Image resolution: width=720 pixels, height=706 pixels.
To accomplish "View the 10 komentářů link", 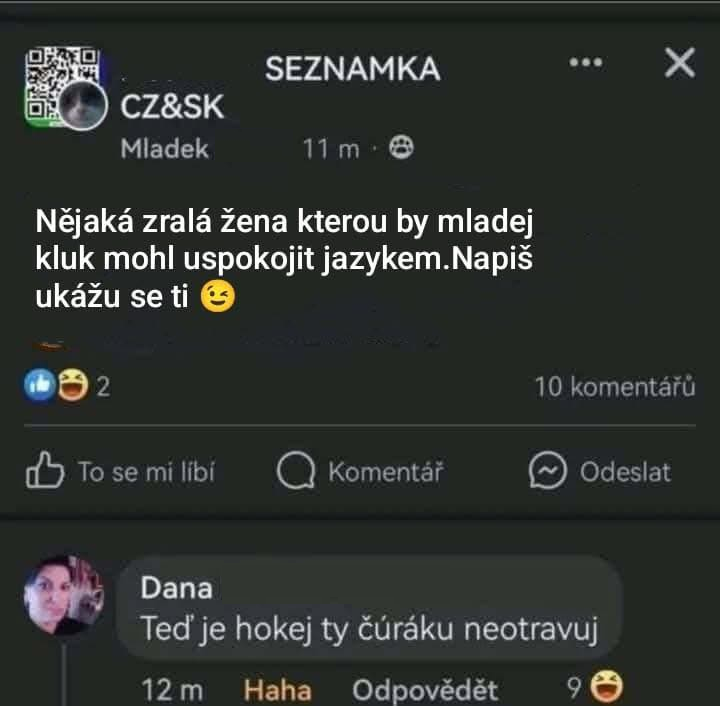I will pyautogui.click(x=614, y=387).
